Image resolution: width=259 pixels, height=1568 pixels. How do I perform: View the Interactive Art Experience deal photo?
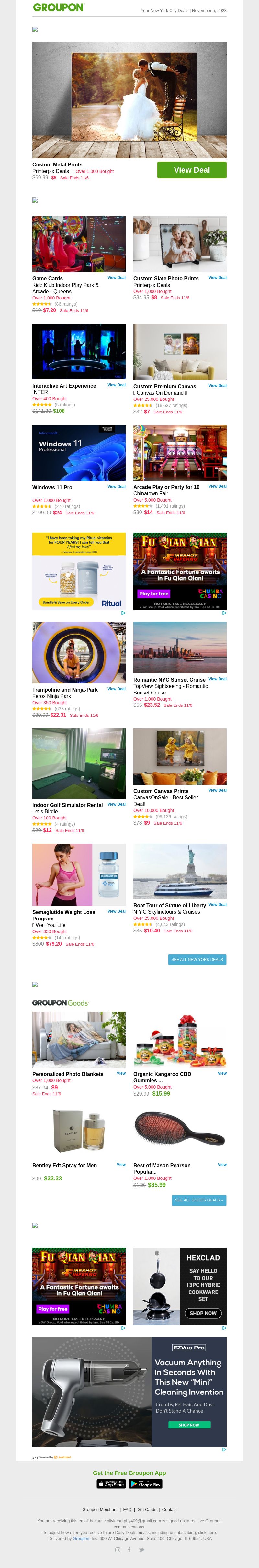(79, 352)
